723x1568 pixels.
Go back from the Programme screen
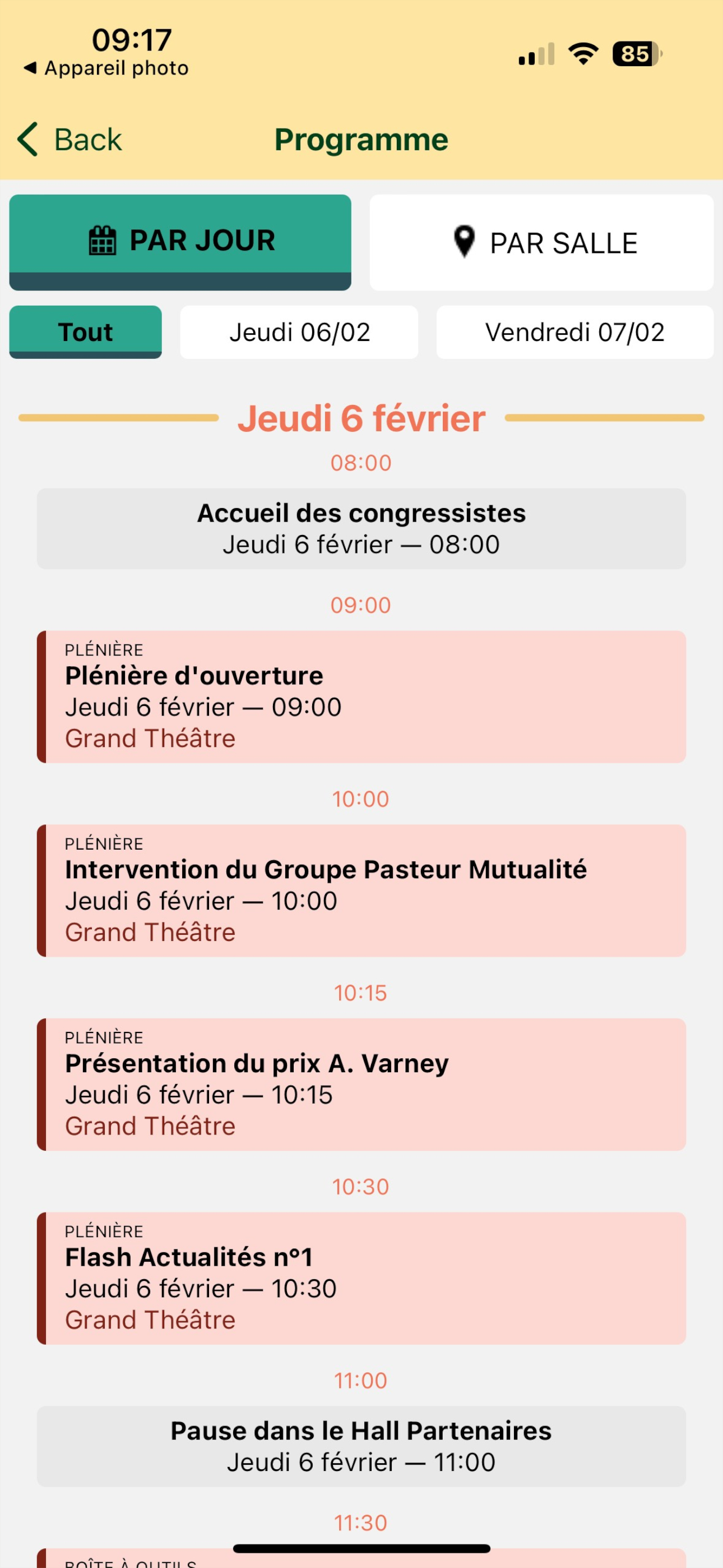coord(69,140)
